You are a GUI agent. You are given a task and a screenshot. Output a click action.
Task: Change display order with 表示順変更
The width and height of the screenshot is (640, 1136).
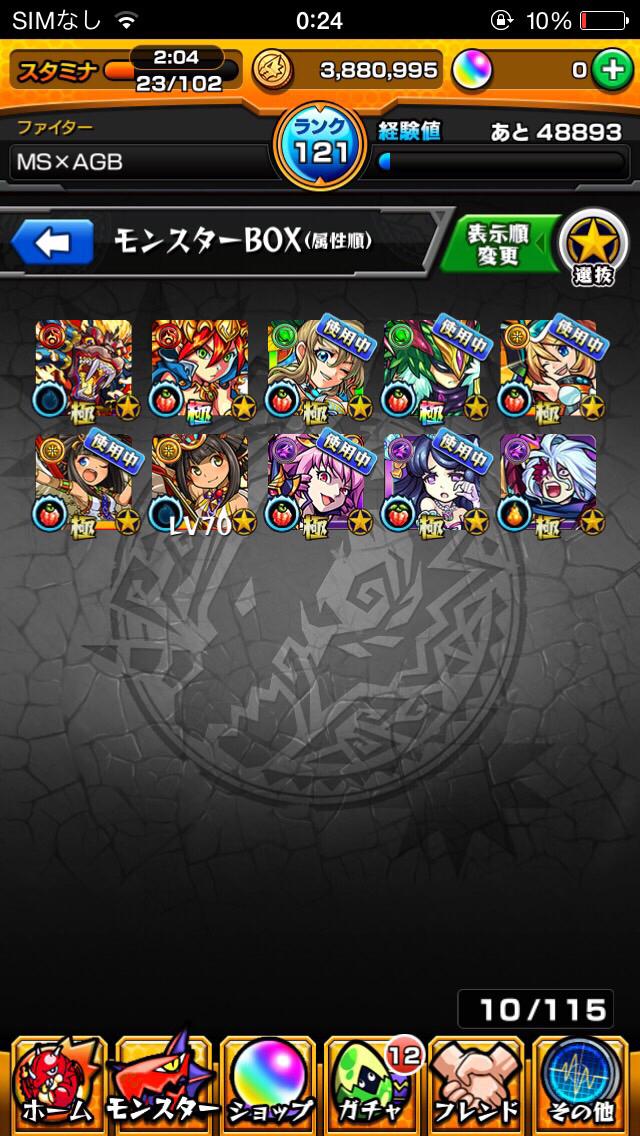click(x=497, y=242)
